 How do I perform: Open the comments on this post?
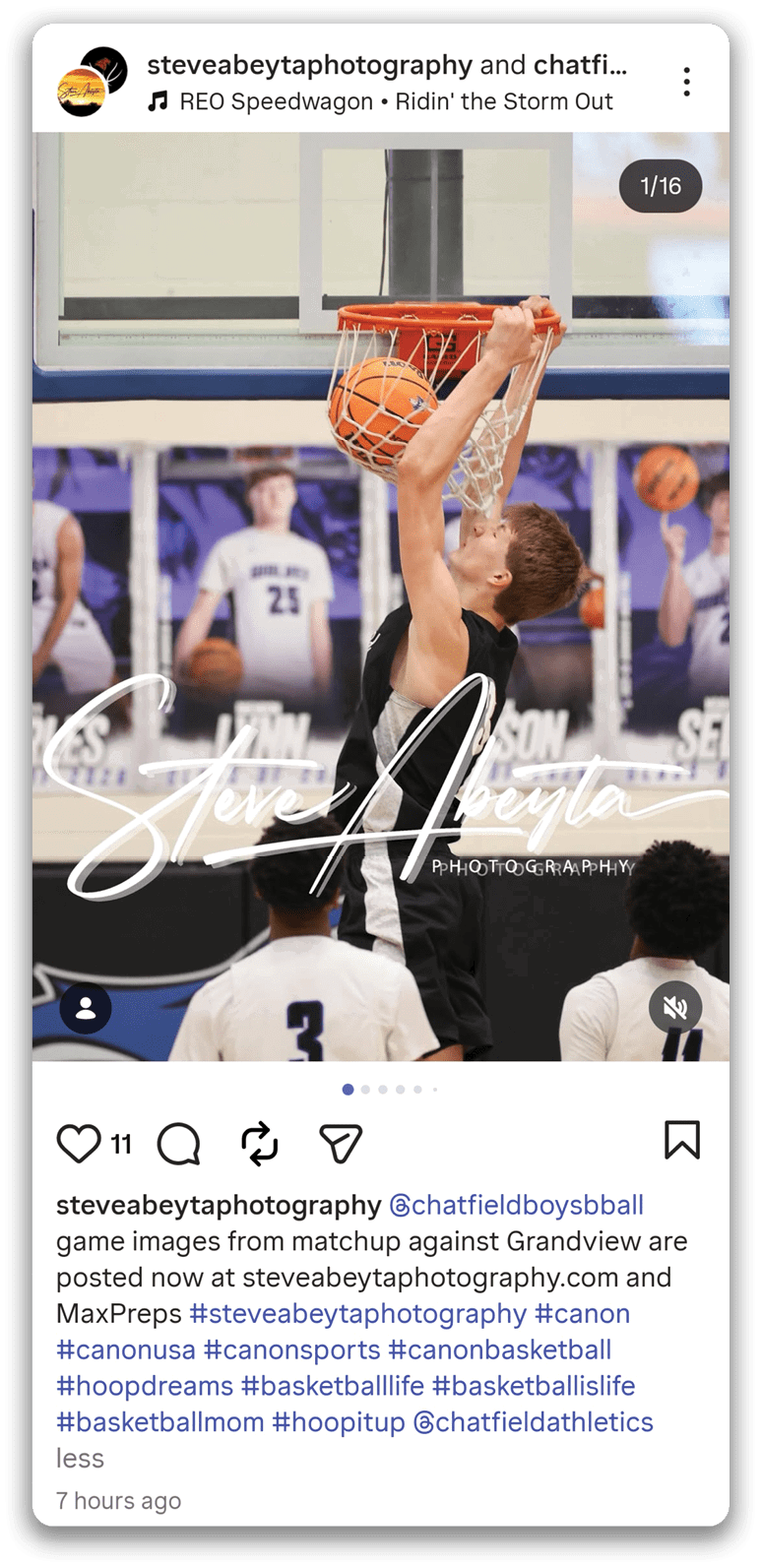pos(178,1144)
